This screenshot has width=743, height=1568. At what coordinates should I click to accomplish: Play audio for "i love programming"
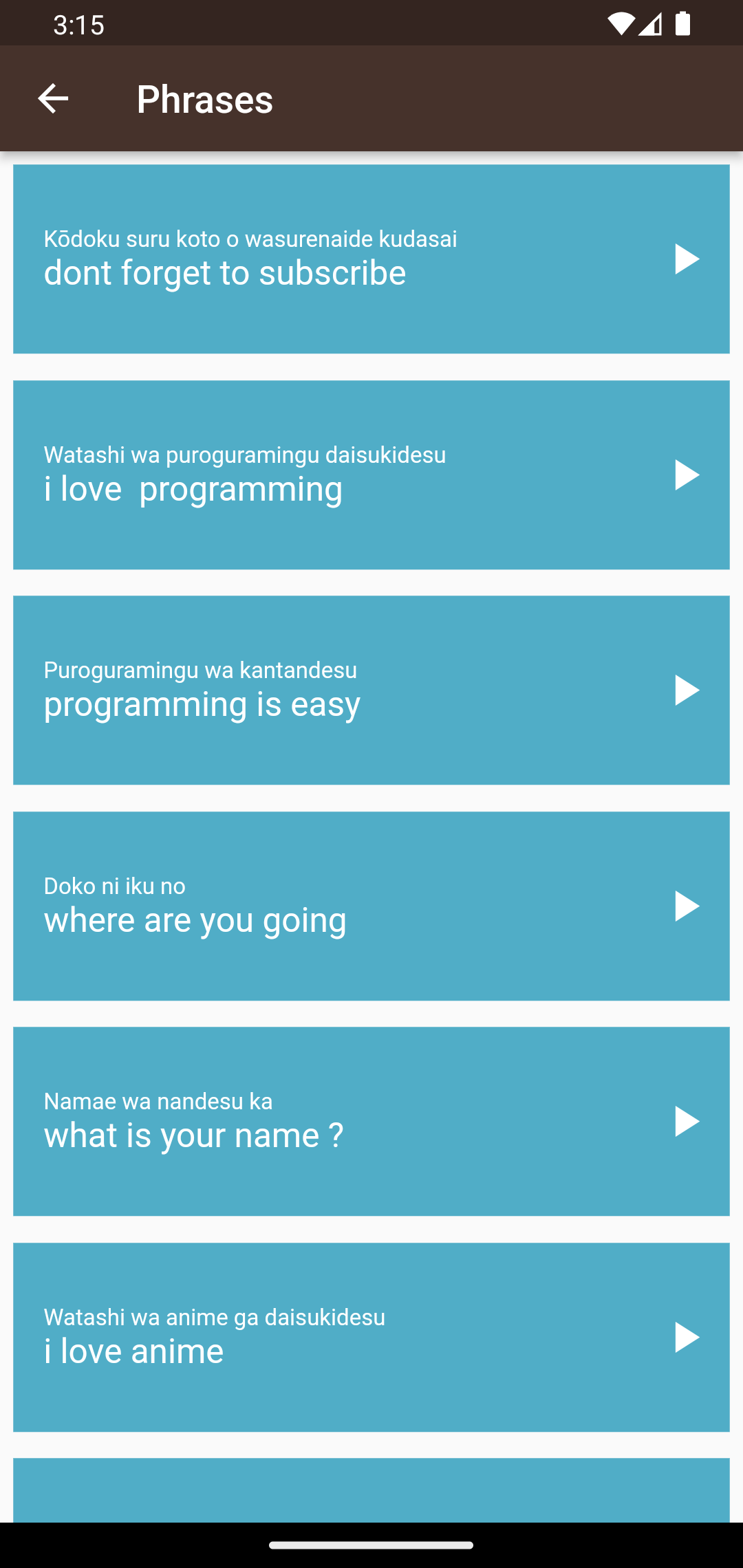(x=687, y=474)
